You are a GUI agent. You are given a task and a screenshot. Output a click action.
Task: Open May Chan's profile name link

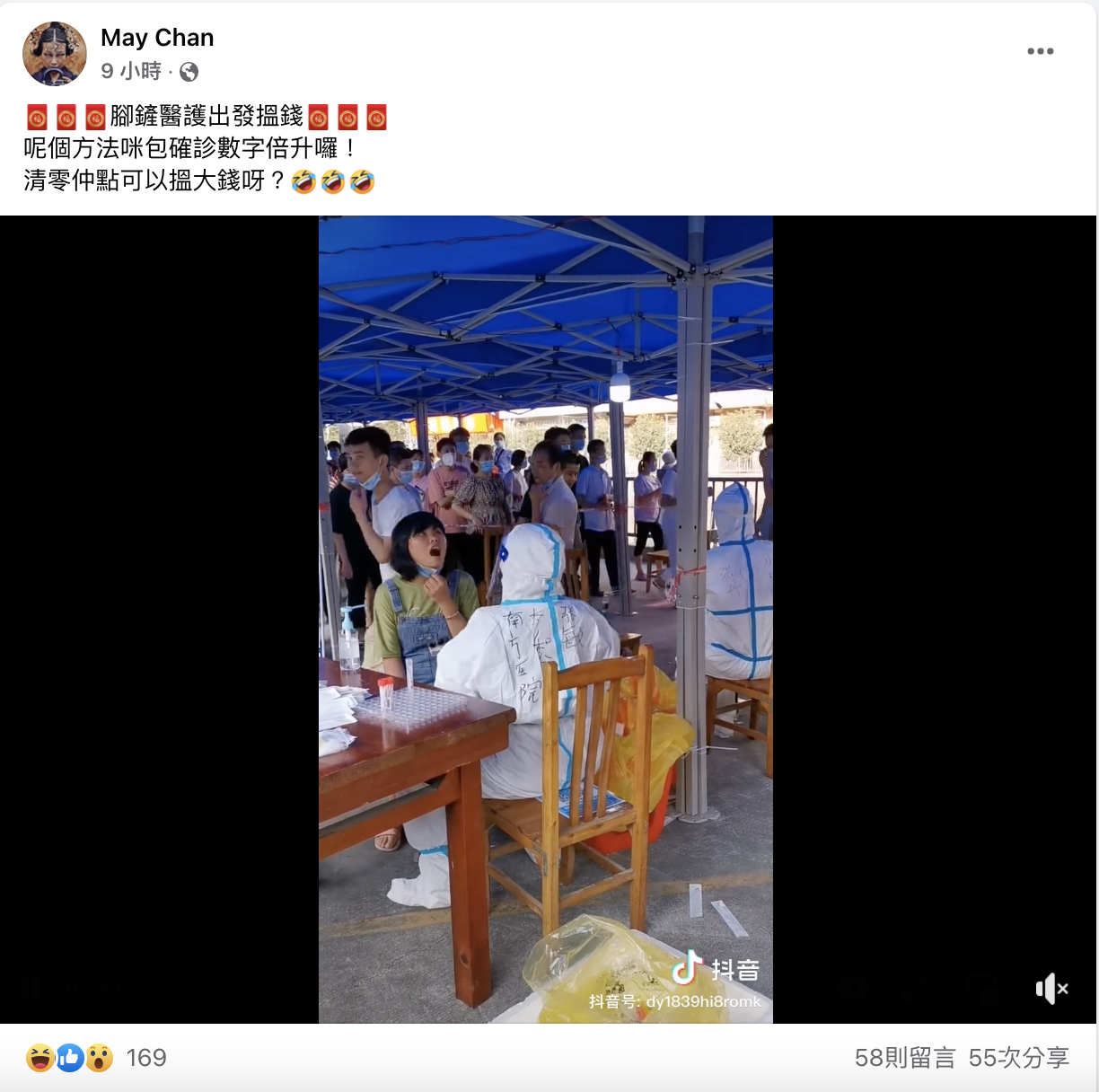pos(157,38)
